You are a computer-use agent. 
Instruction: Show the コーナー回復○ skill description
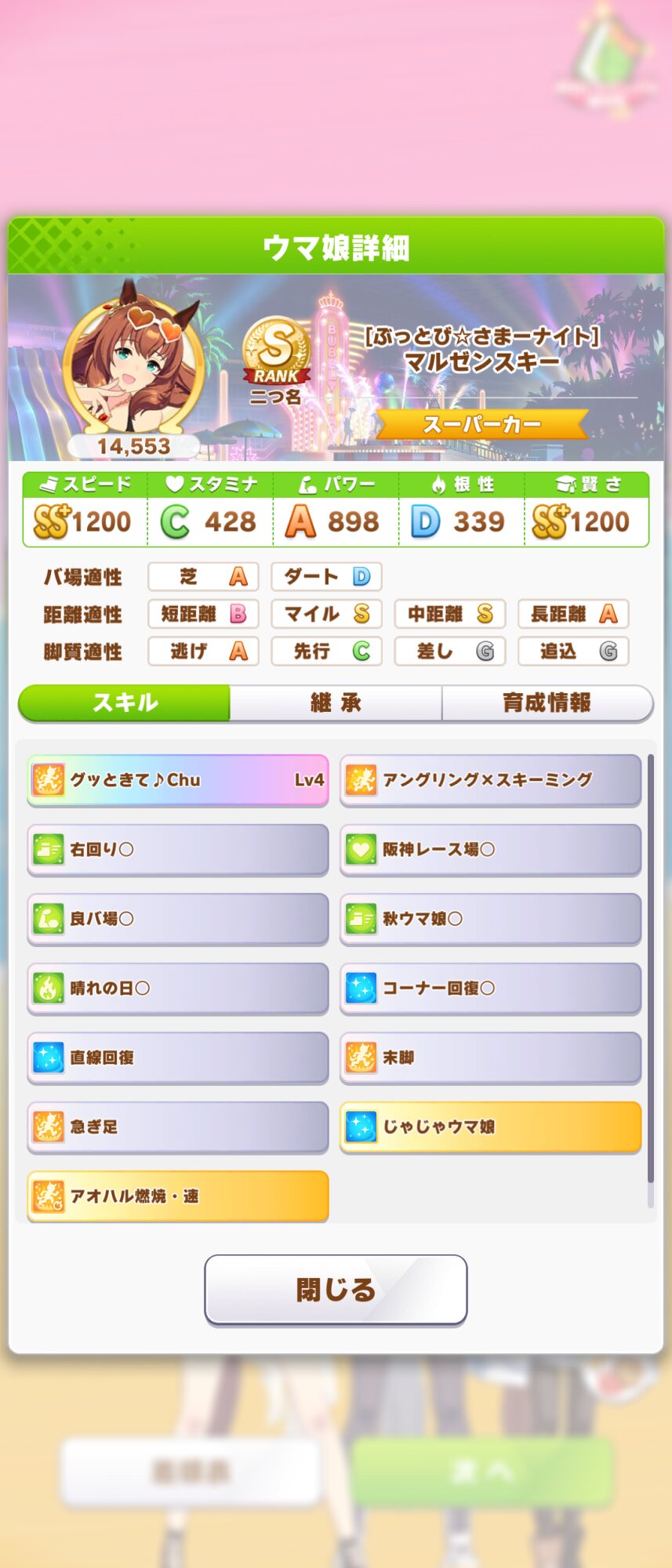[x=490, y=988]
